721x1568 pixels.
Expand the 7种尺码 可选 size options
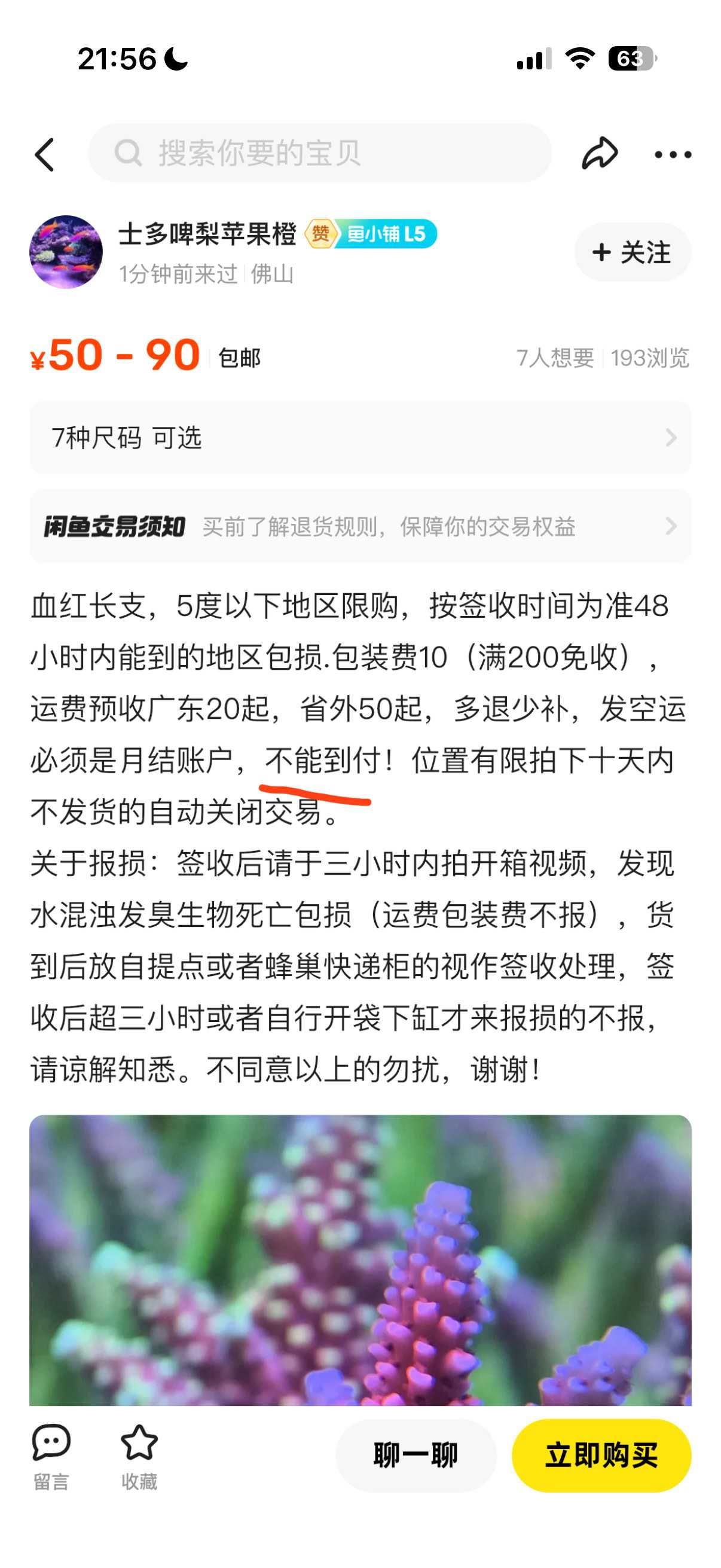(360, 437)
